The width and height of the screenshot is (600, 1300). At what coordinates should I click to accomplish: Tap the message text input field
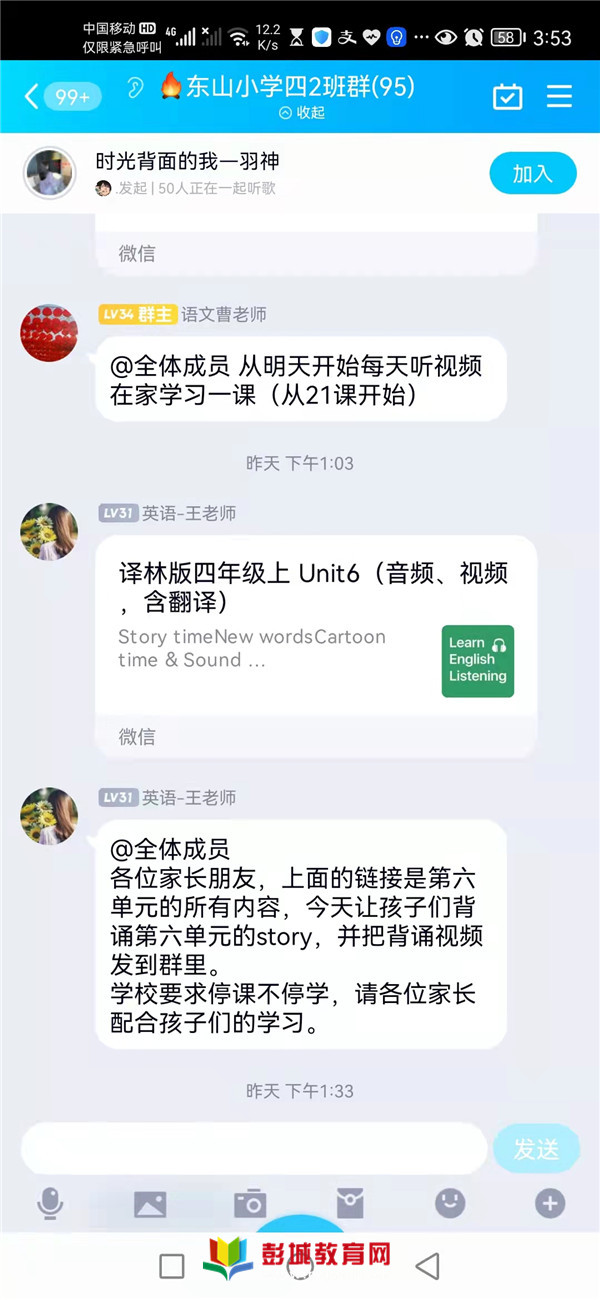tap(253, 1148)
